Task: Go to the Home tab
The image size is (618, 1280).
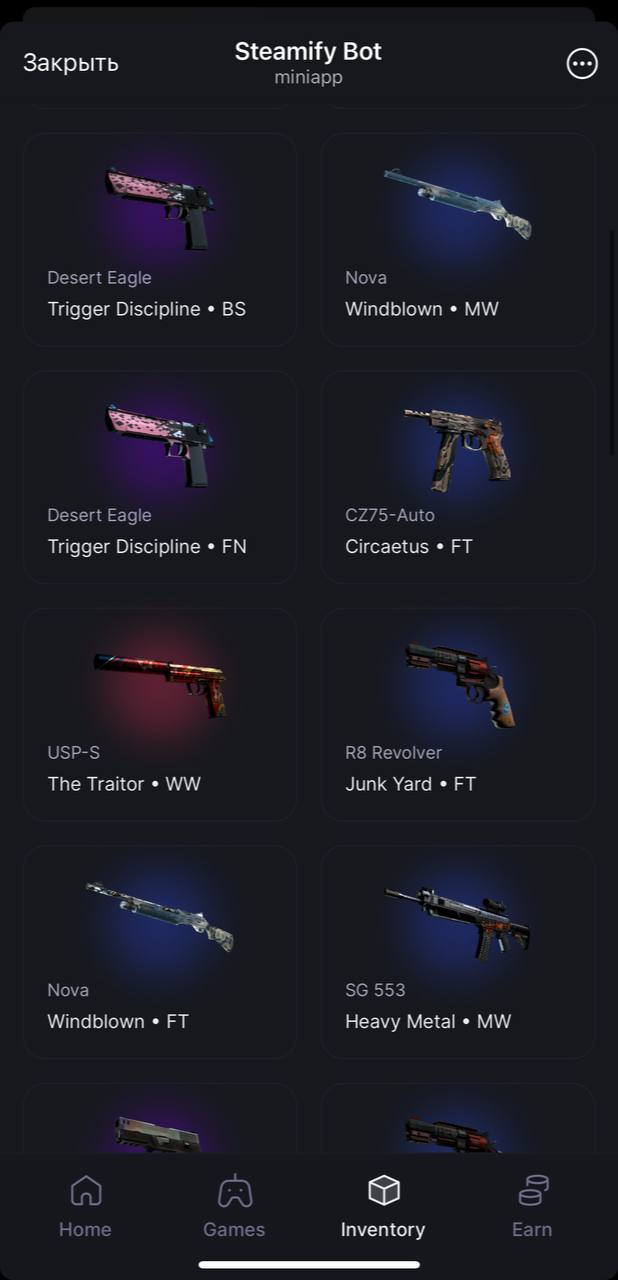Action: [x=85, y=1206]
